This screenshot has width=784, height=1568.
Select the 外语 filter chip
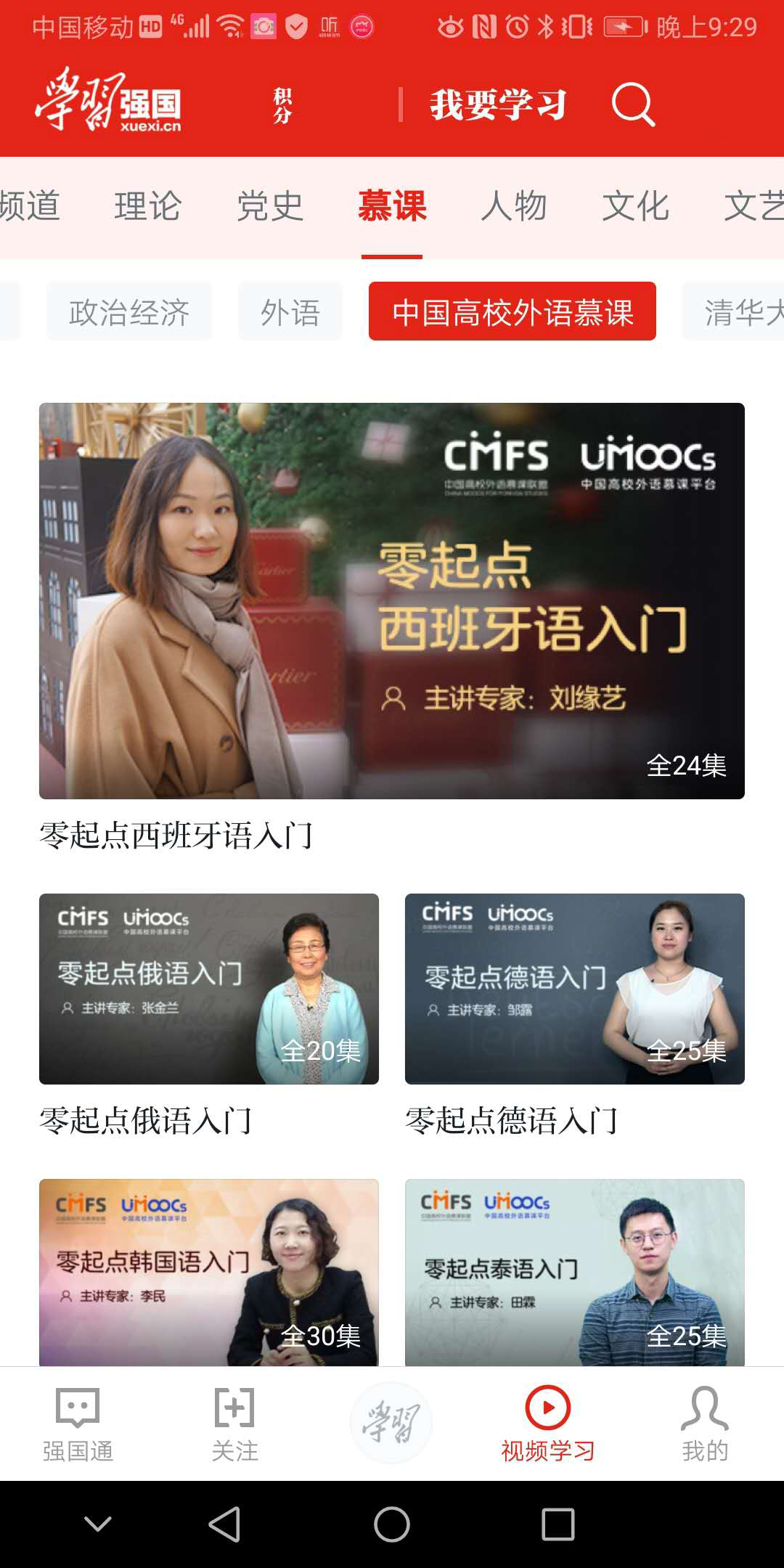(x=290, y=311)
